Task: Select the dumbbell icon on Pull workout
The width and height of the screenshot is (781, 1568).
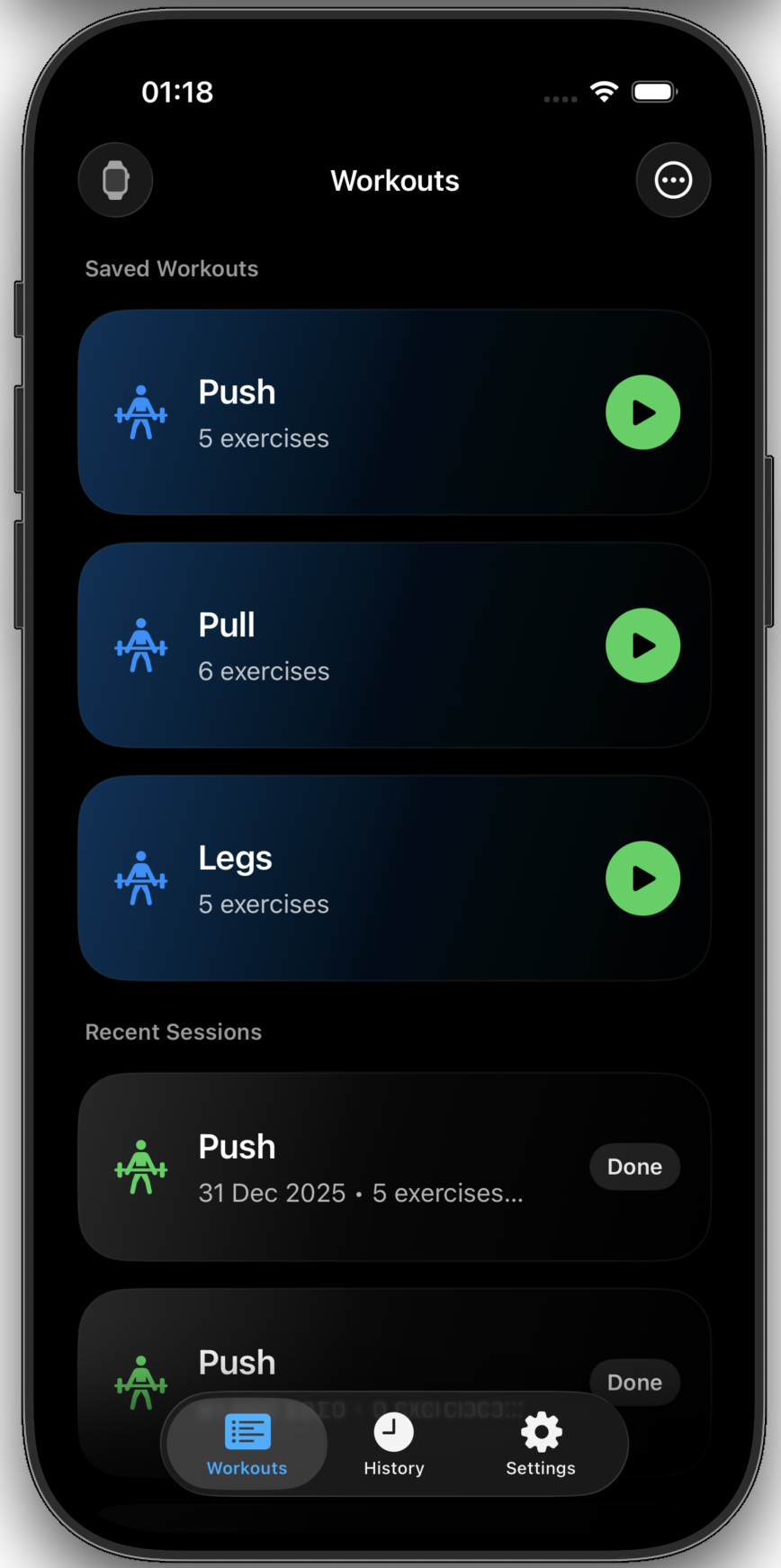Action: click(140, 645)
